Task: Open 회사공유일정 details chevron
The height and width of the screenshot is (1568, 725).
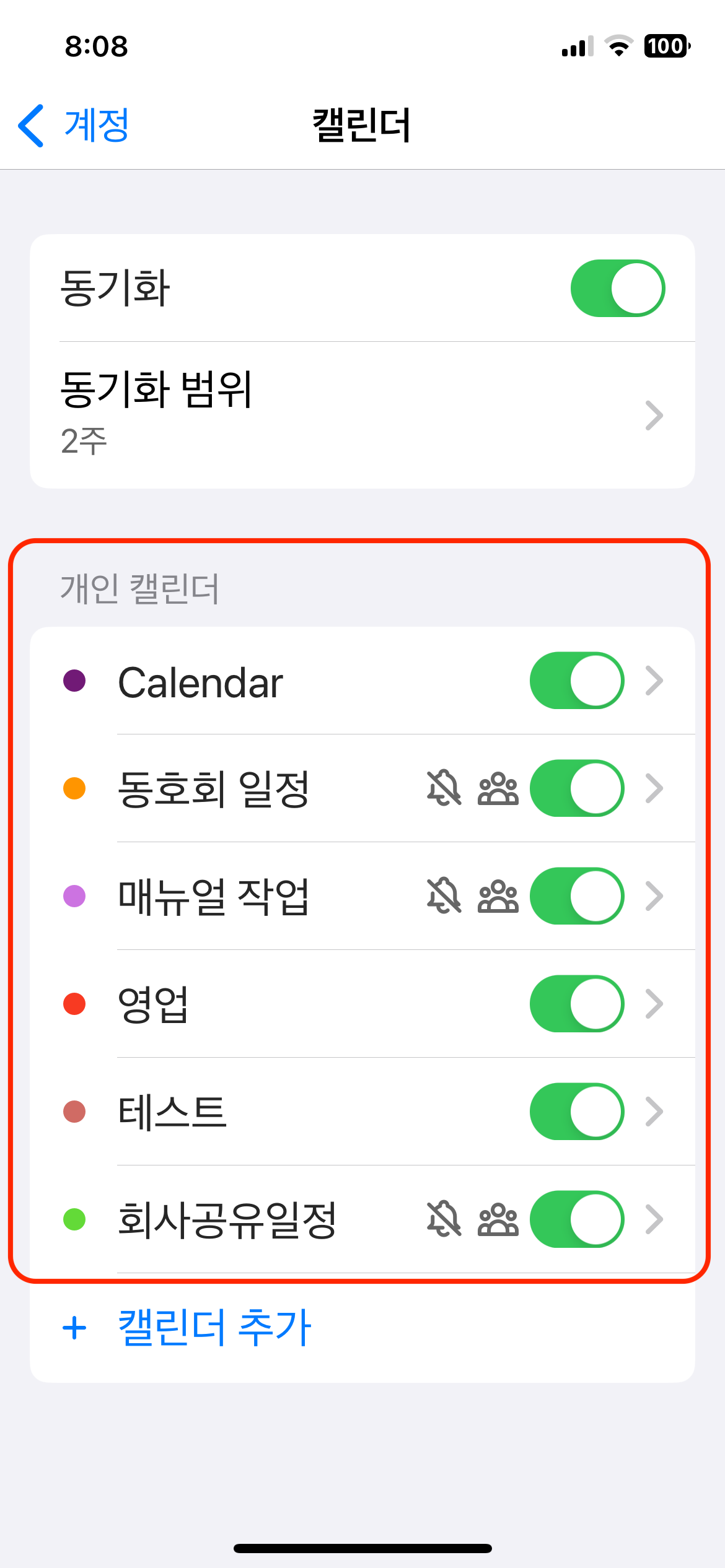Action: pos(654,1219)
